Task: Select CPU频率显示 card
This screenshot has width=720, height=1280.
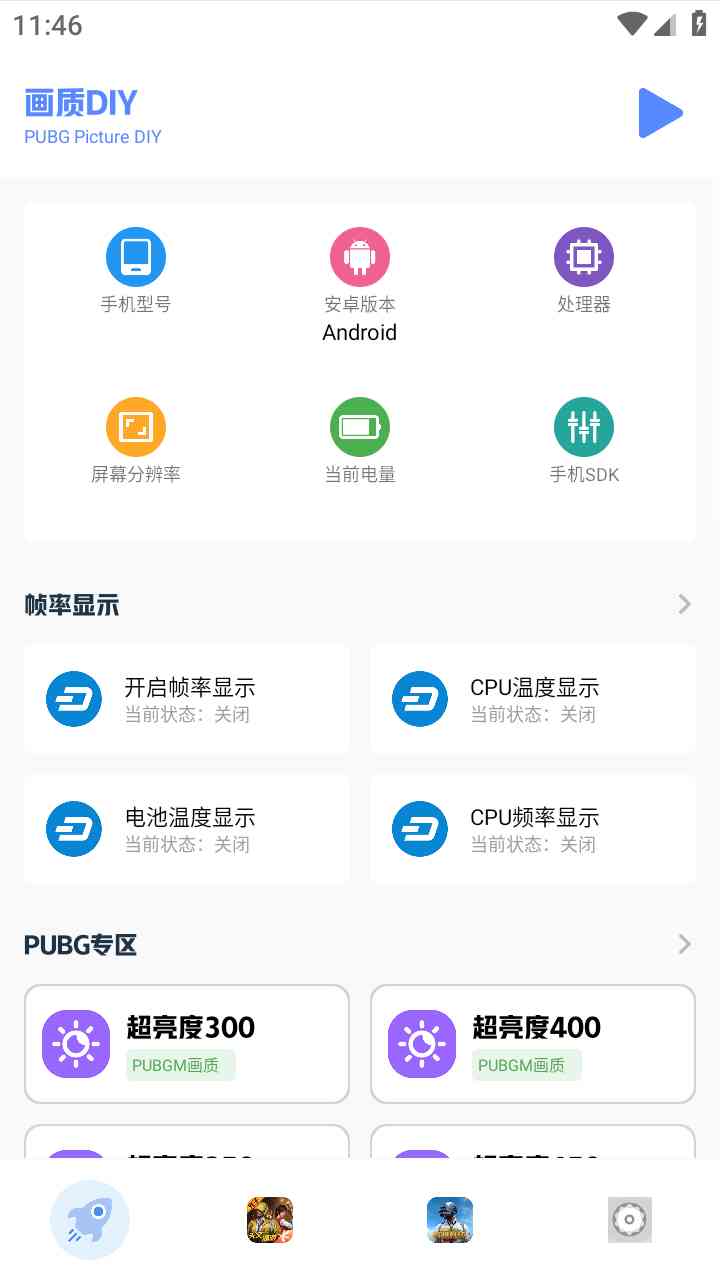Action: 533,828
